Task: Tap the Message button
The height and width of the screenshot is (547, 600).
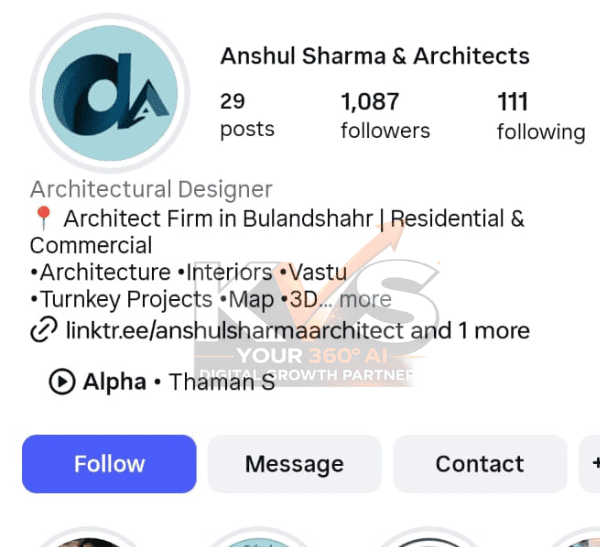Action: click(294, 464)
